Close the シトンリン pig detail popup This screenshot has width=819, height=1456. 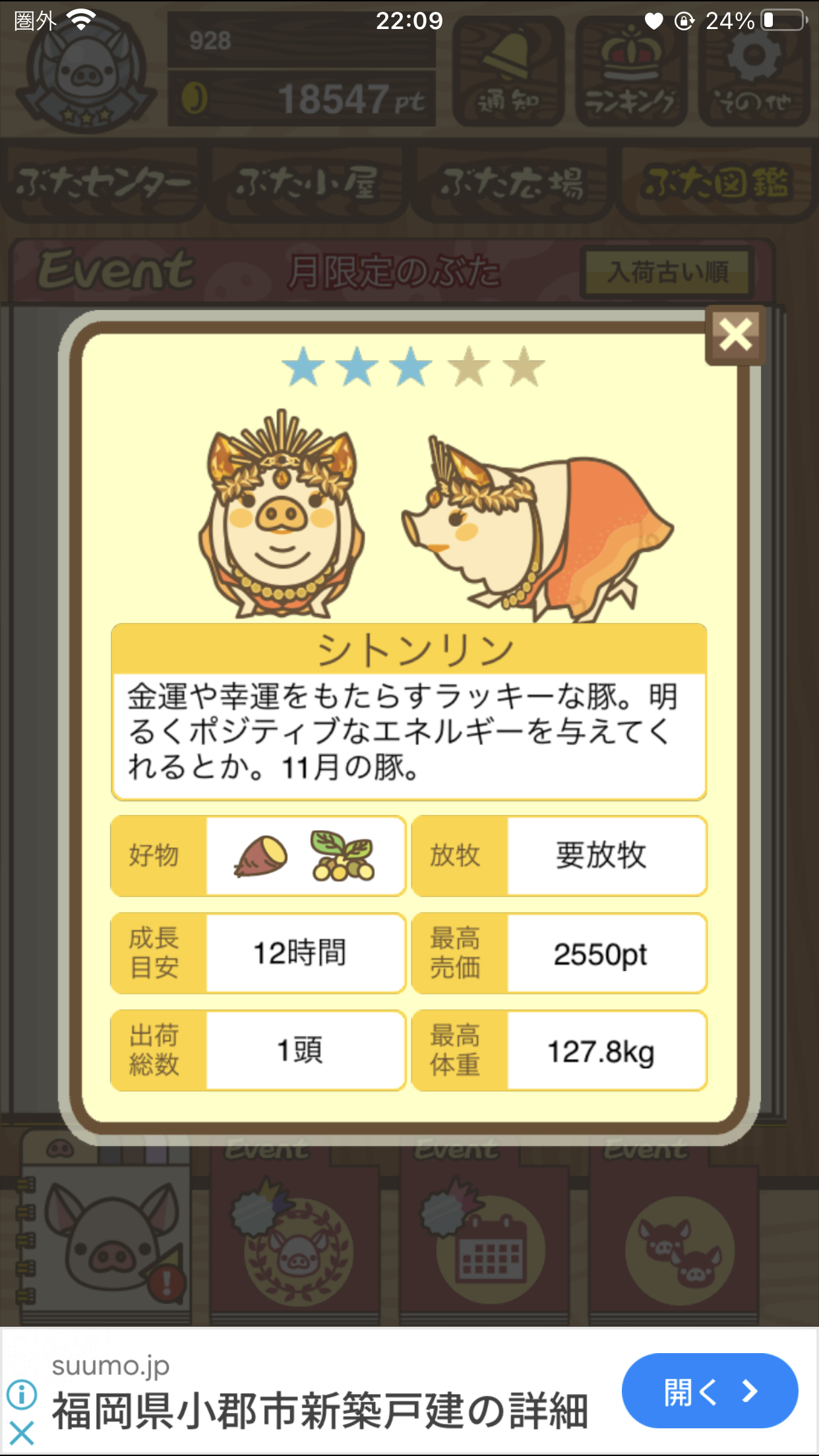[735, 335]
